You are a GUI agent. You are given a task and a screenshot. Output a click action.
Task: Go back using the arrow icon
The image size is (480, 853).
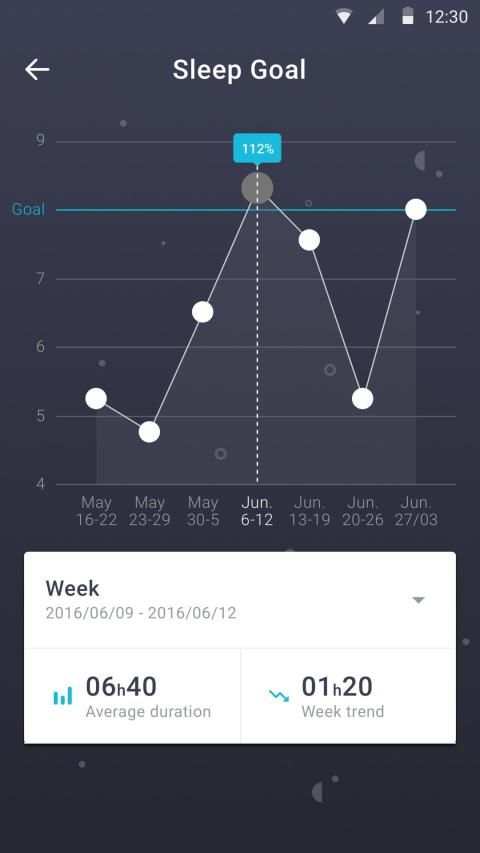coord(37,70)
